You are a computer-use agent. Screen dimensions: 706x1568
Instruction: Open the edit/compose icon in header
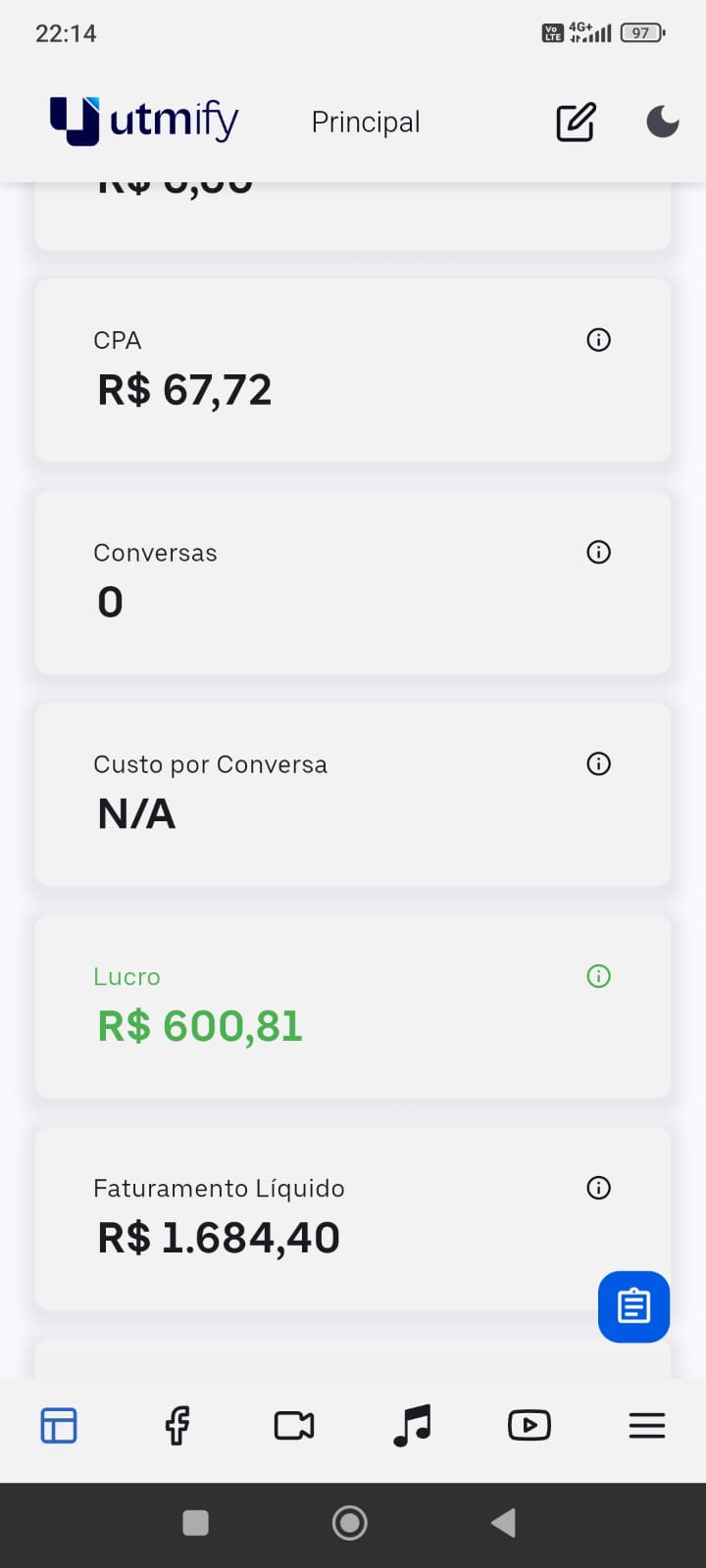575,122
